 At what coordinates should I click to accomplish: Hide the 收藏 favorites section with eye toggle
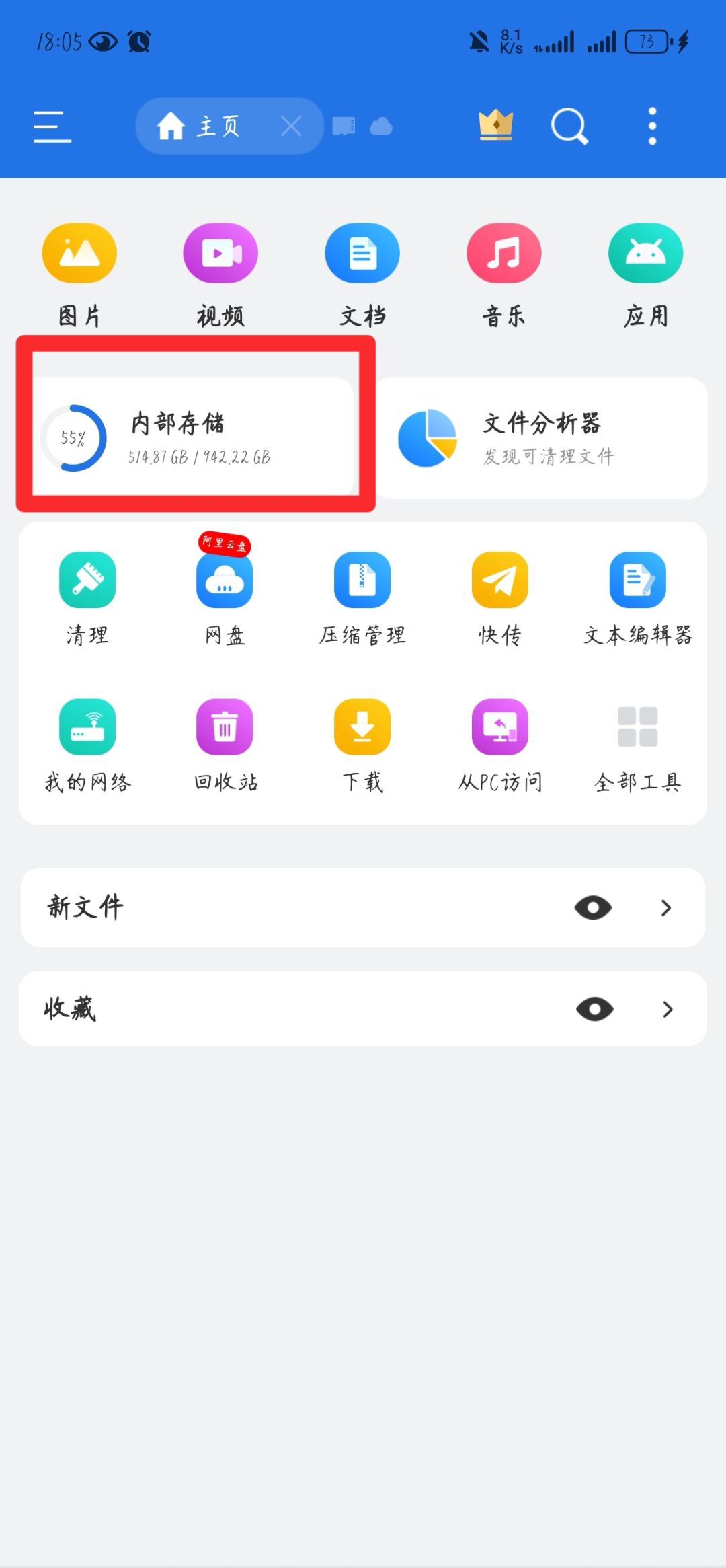[592, 1009]
